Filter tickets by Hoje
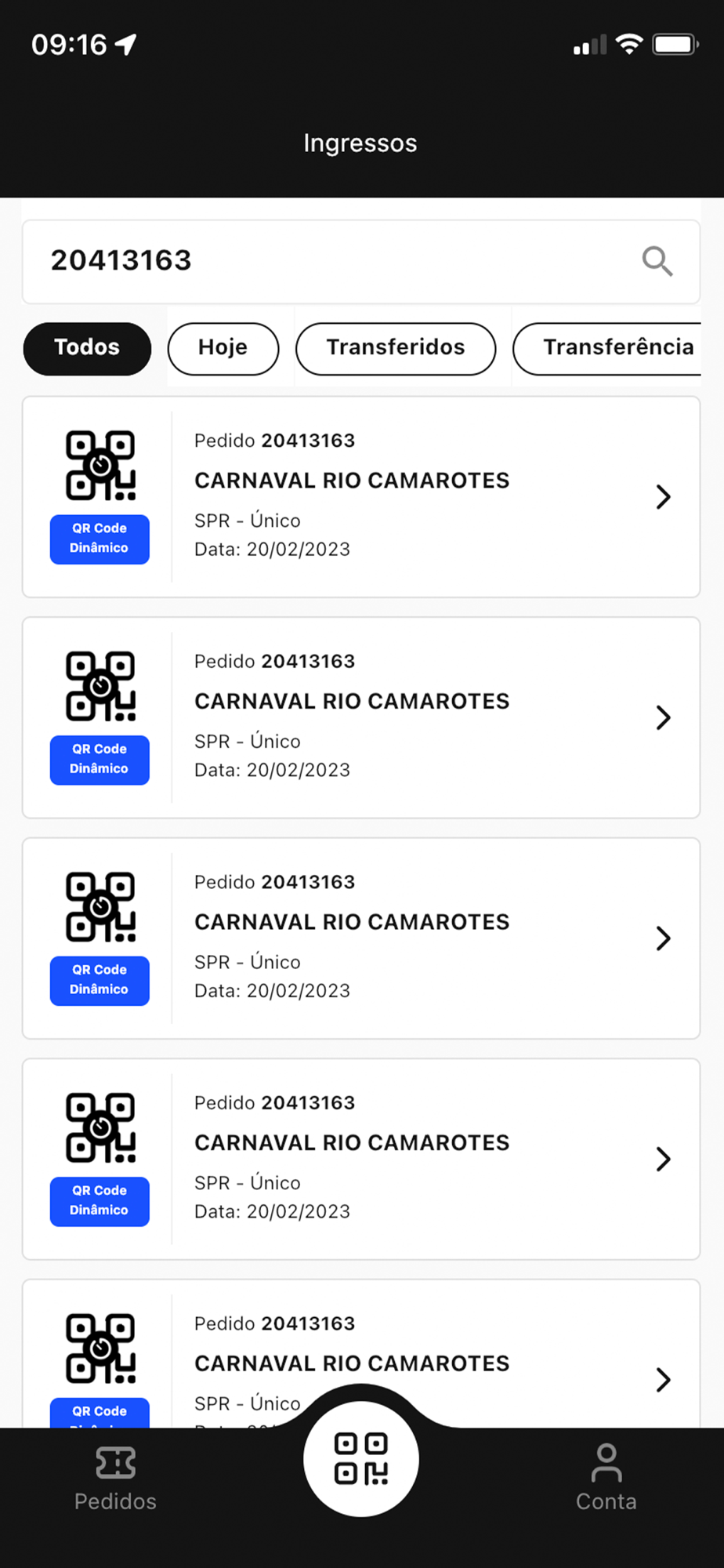 (x=223, y=348)
